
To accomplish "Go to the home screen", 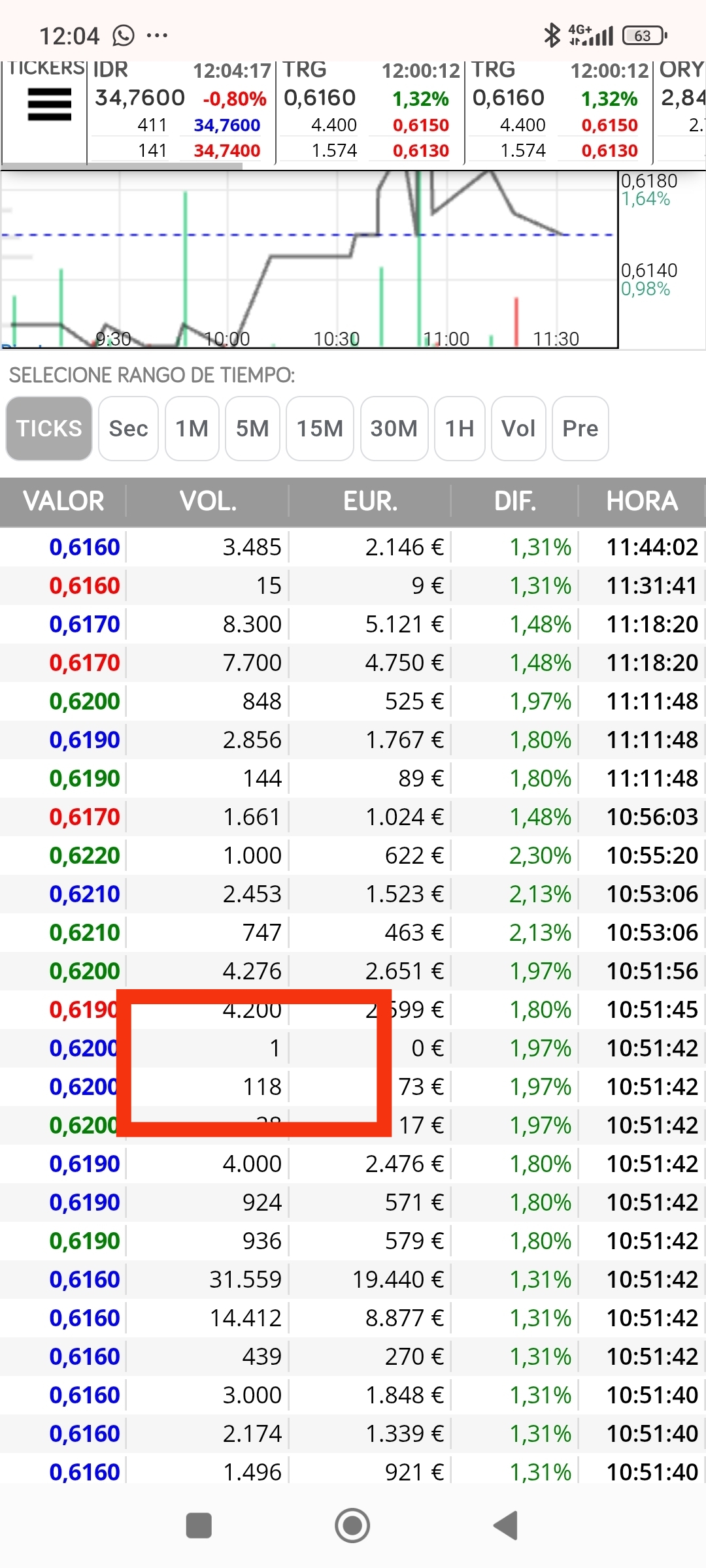I will [352, 1526].
